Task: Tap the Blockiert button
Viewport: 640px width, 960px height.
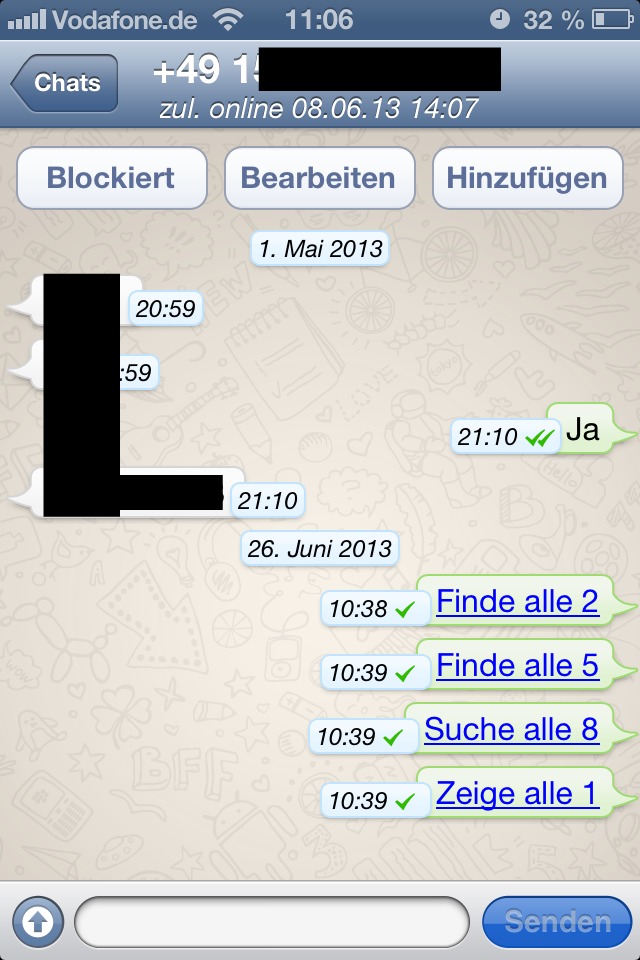Action: pos(111,179)
